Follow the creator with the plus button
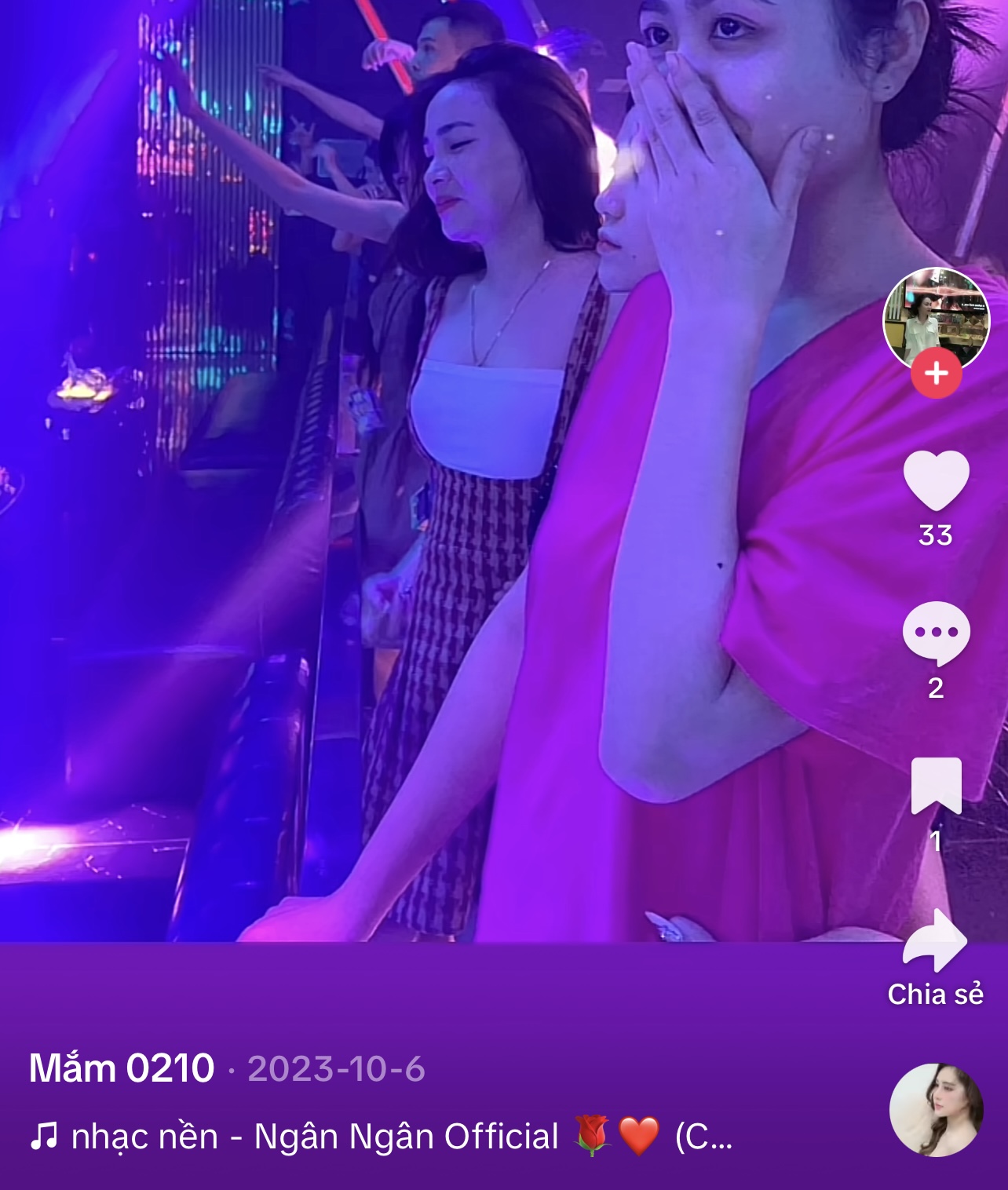 [x=936, y=374]
